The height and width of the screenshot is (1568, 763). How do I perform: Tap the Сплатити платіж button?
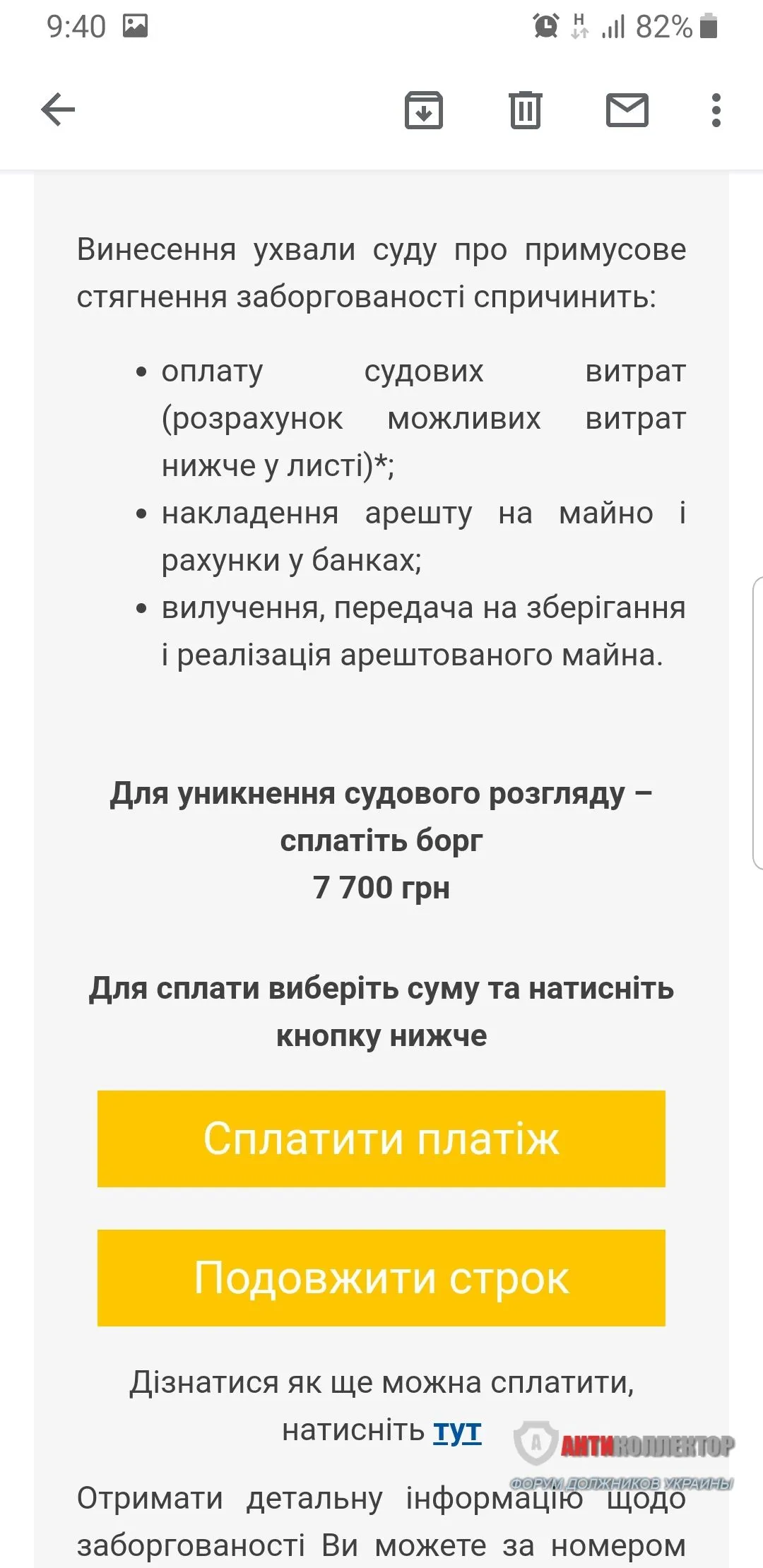[x=381, y=1139]
